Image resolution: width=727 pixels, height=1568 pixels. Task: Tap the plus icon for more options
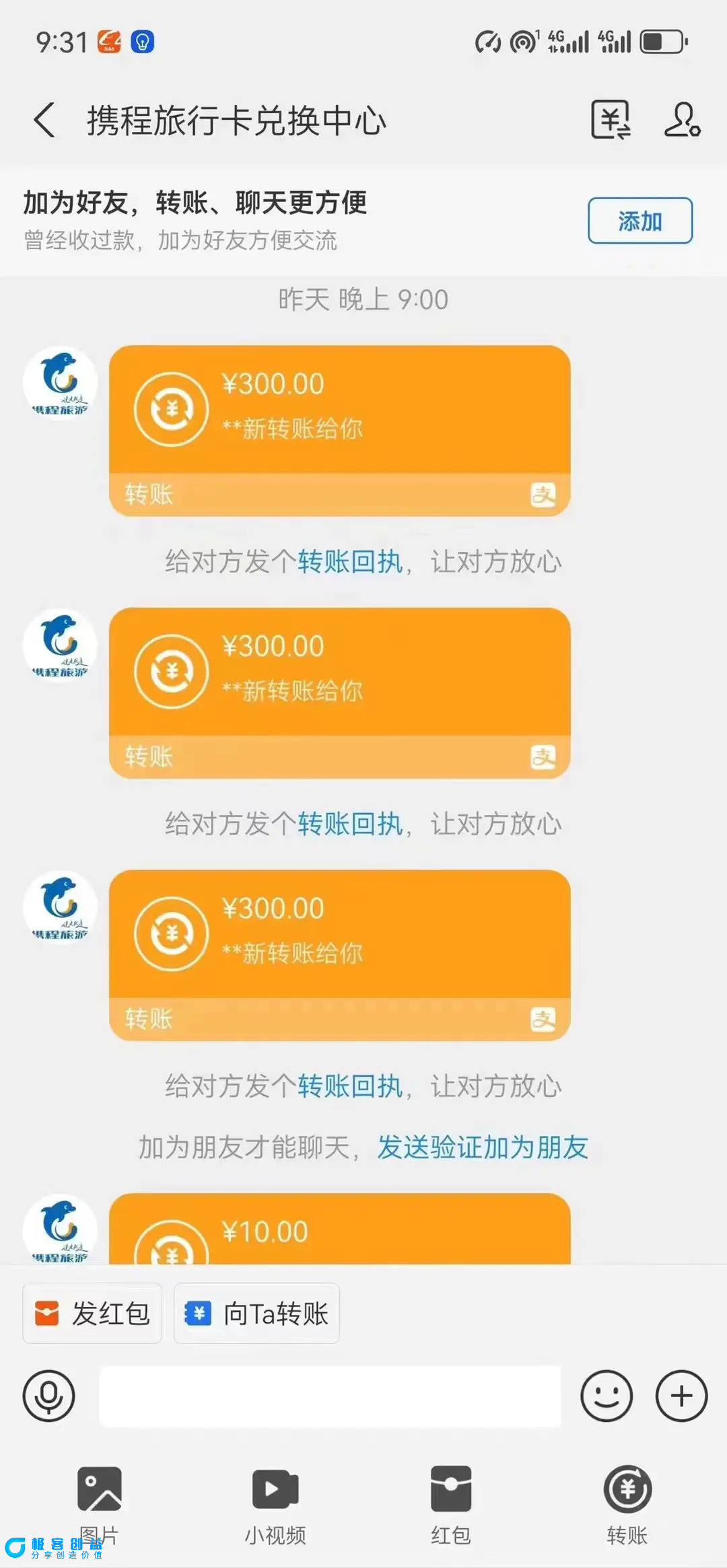(x=680, y=1396)
